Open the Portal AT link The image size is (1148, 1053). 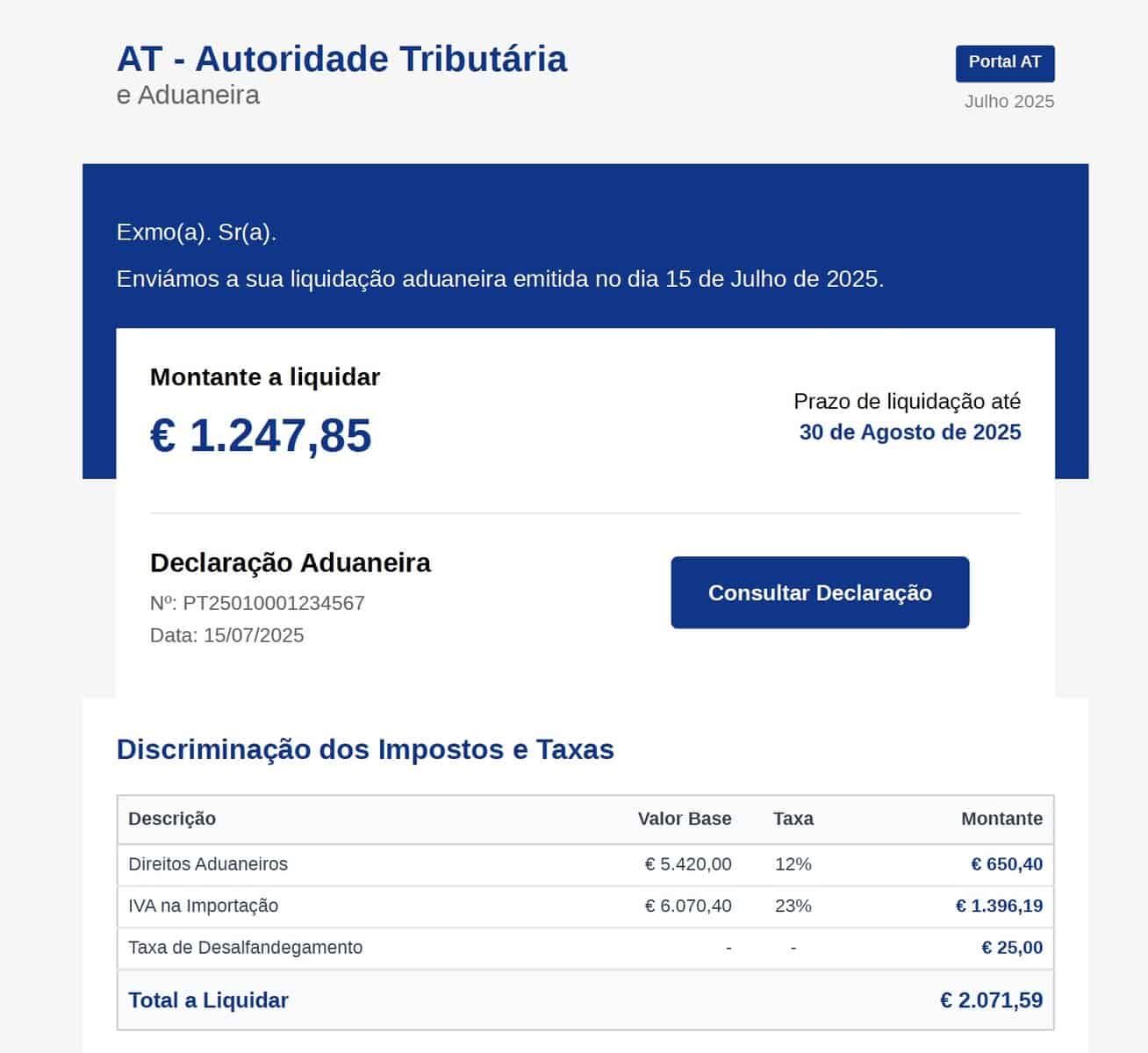pyautogui.click(x=1004, y=63)
